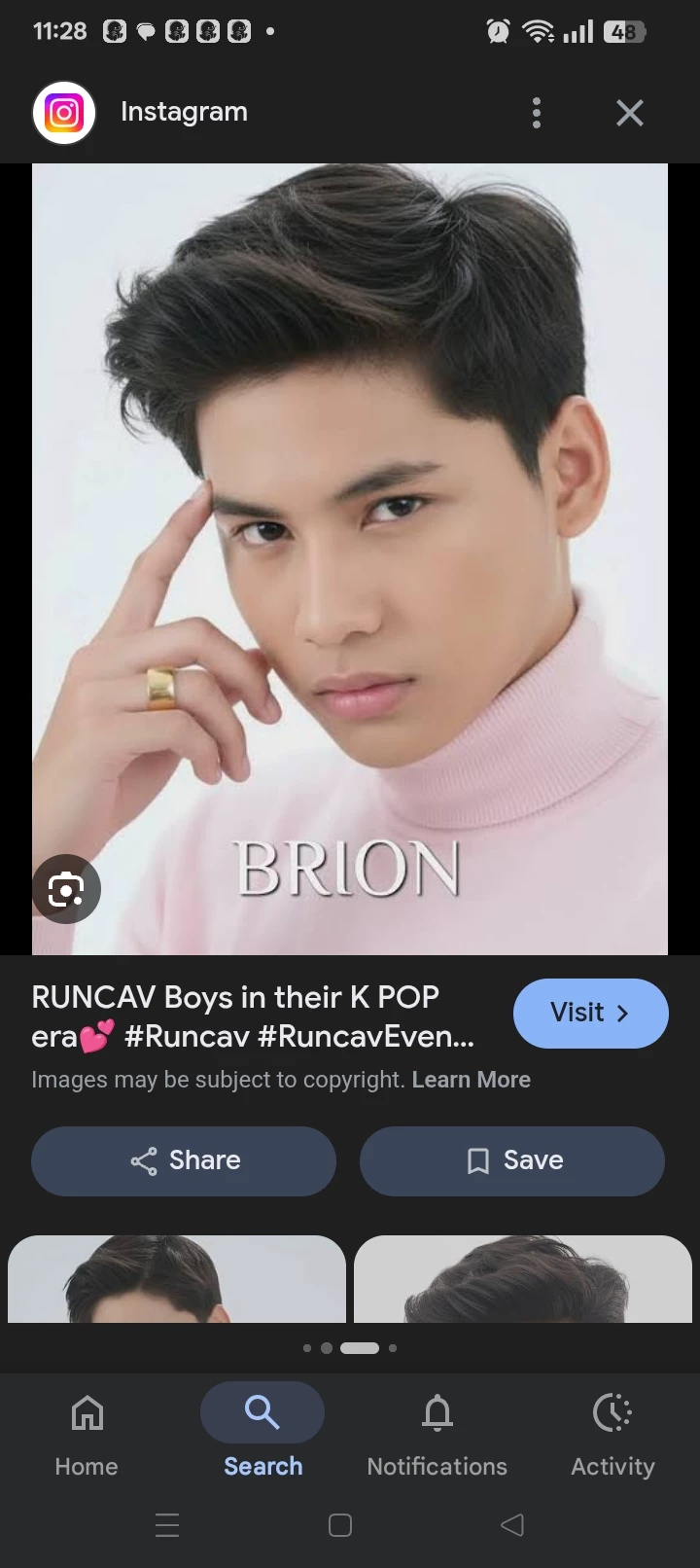
Task: Visit the Instagram source page
Action: coord(590,1013)
